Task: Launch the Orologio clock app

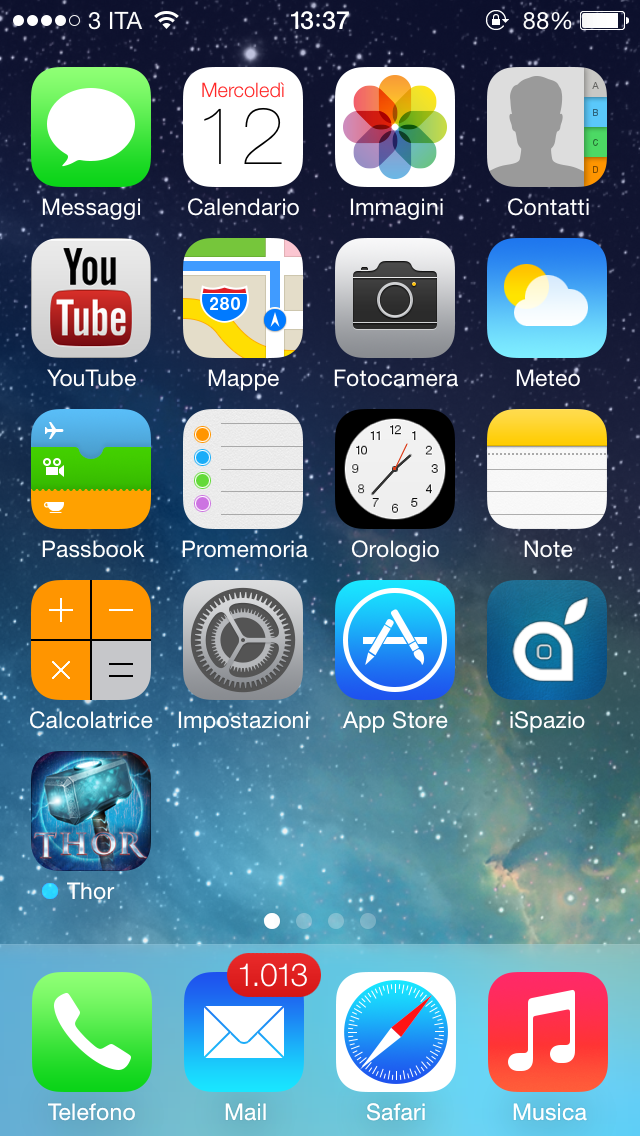Action: point(395,469)
